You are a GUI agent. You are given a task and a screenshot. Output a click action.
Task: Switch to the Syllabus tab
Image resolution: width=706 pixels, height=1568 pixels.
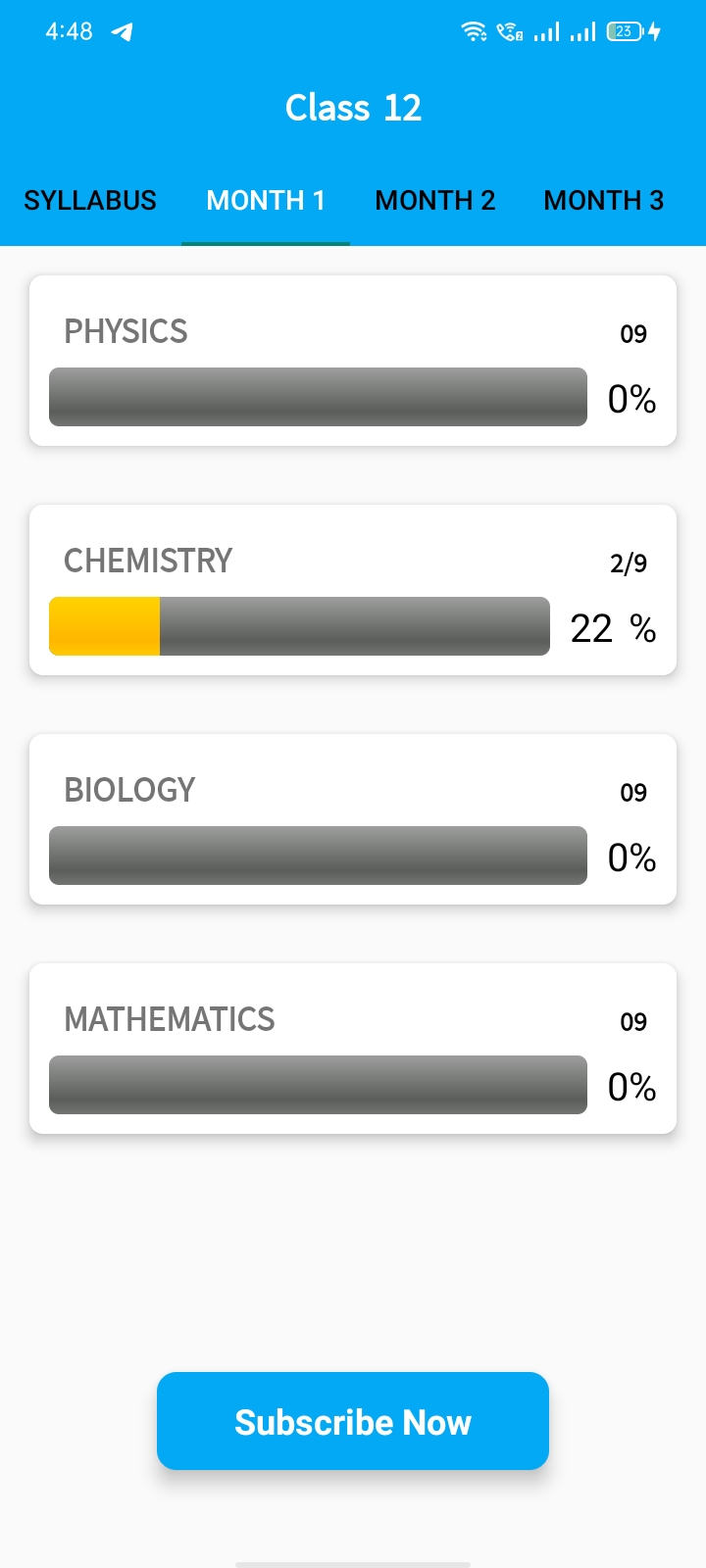coord(90,200)
